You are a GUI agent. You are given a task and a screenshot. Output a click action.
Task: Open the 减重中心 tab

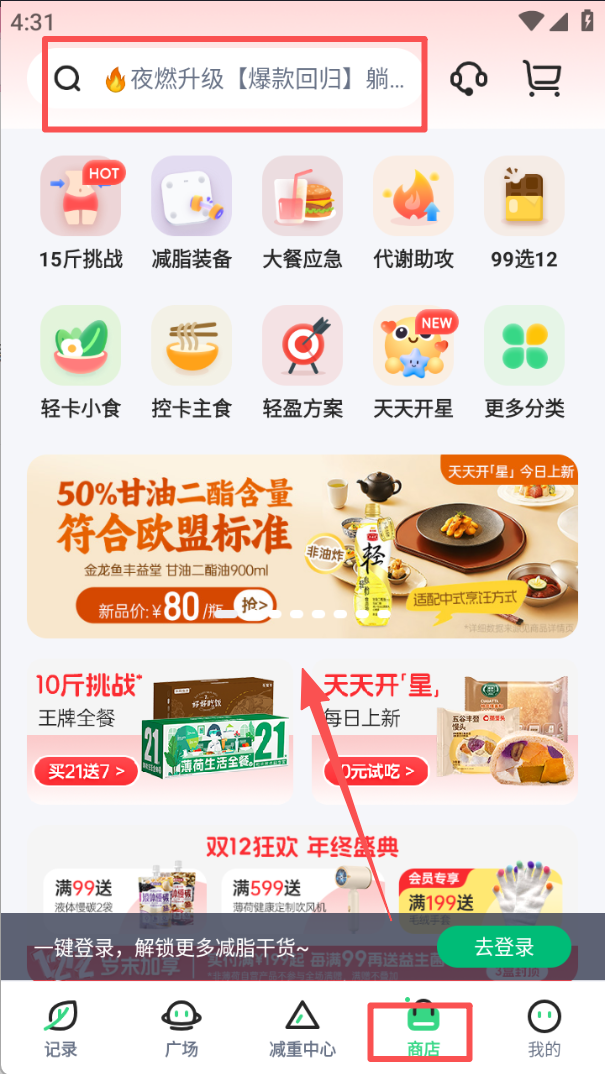coord(302,1029)
